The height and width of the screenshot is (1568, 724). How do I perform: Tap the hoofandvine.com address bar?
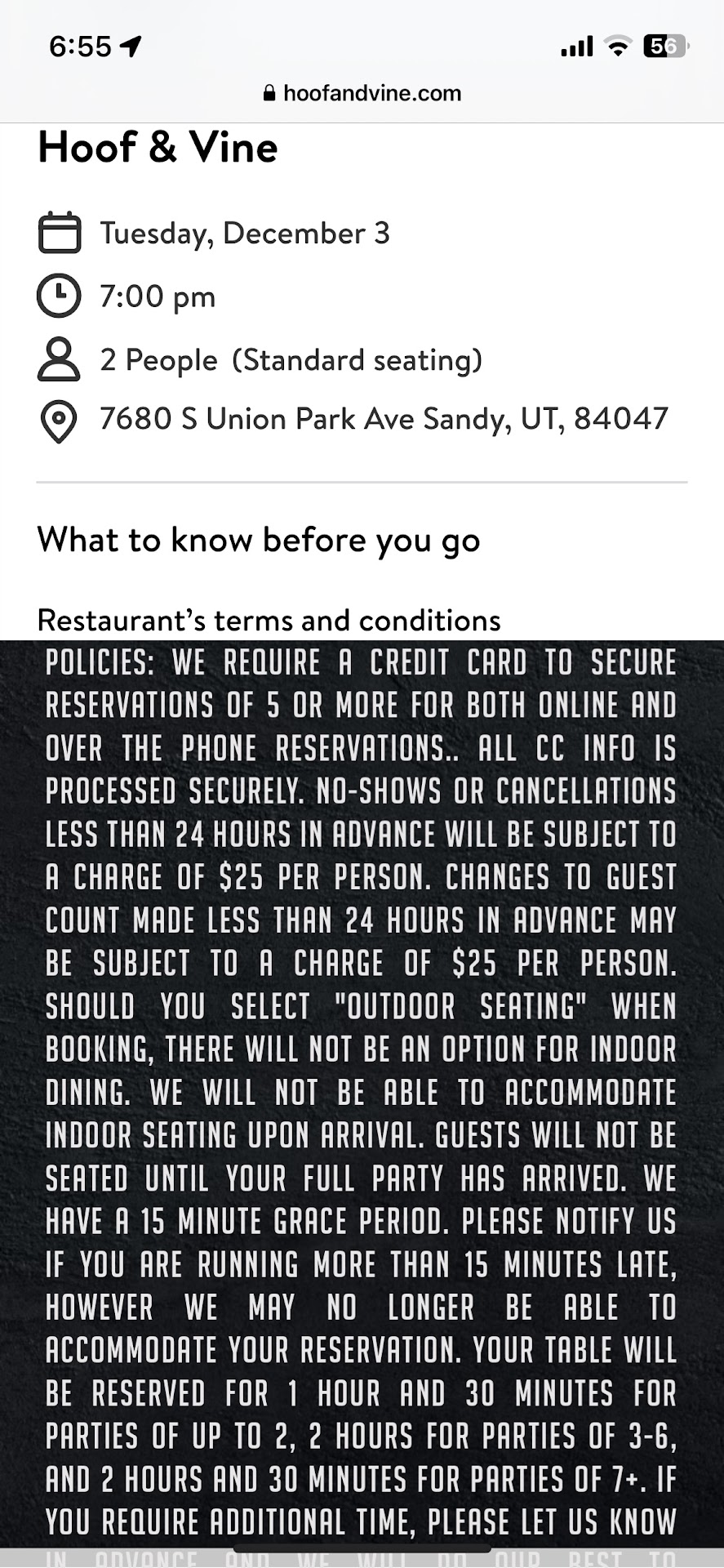point(362,93)
